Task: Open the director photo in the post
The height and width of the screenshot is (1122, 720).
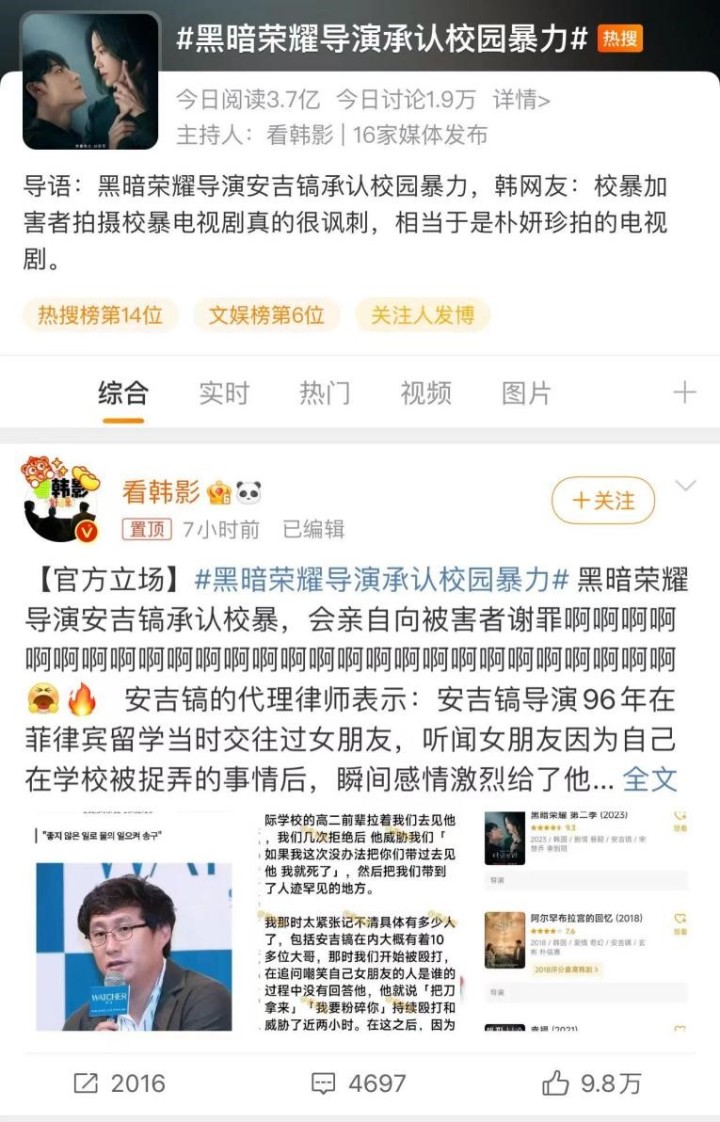Action: (133, 922)
